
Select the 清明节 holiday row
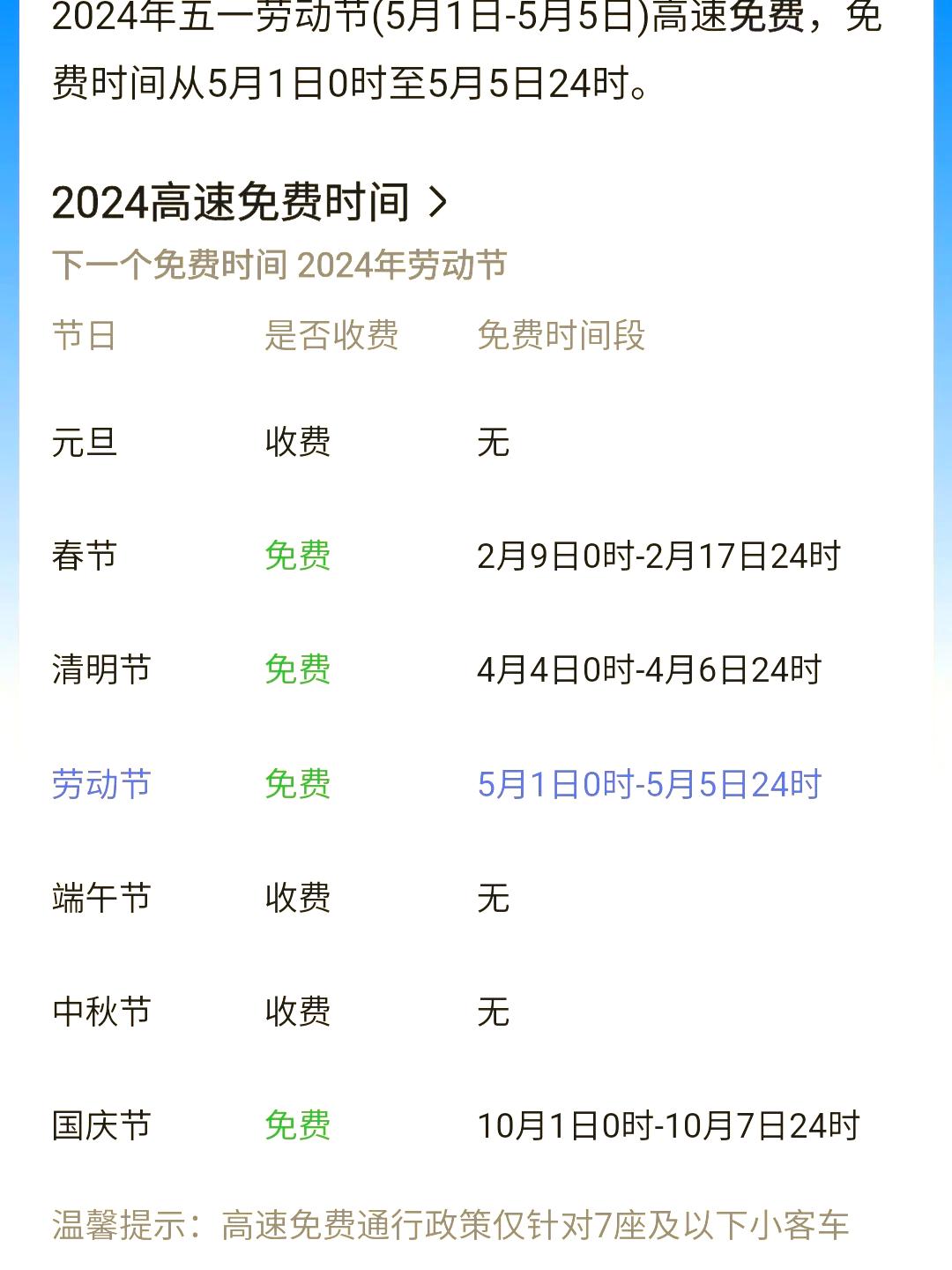tap(100, 669)
